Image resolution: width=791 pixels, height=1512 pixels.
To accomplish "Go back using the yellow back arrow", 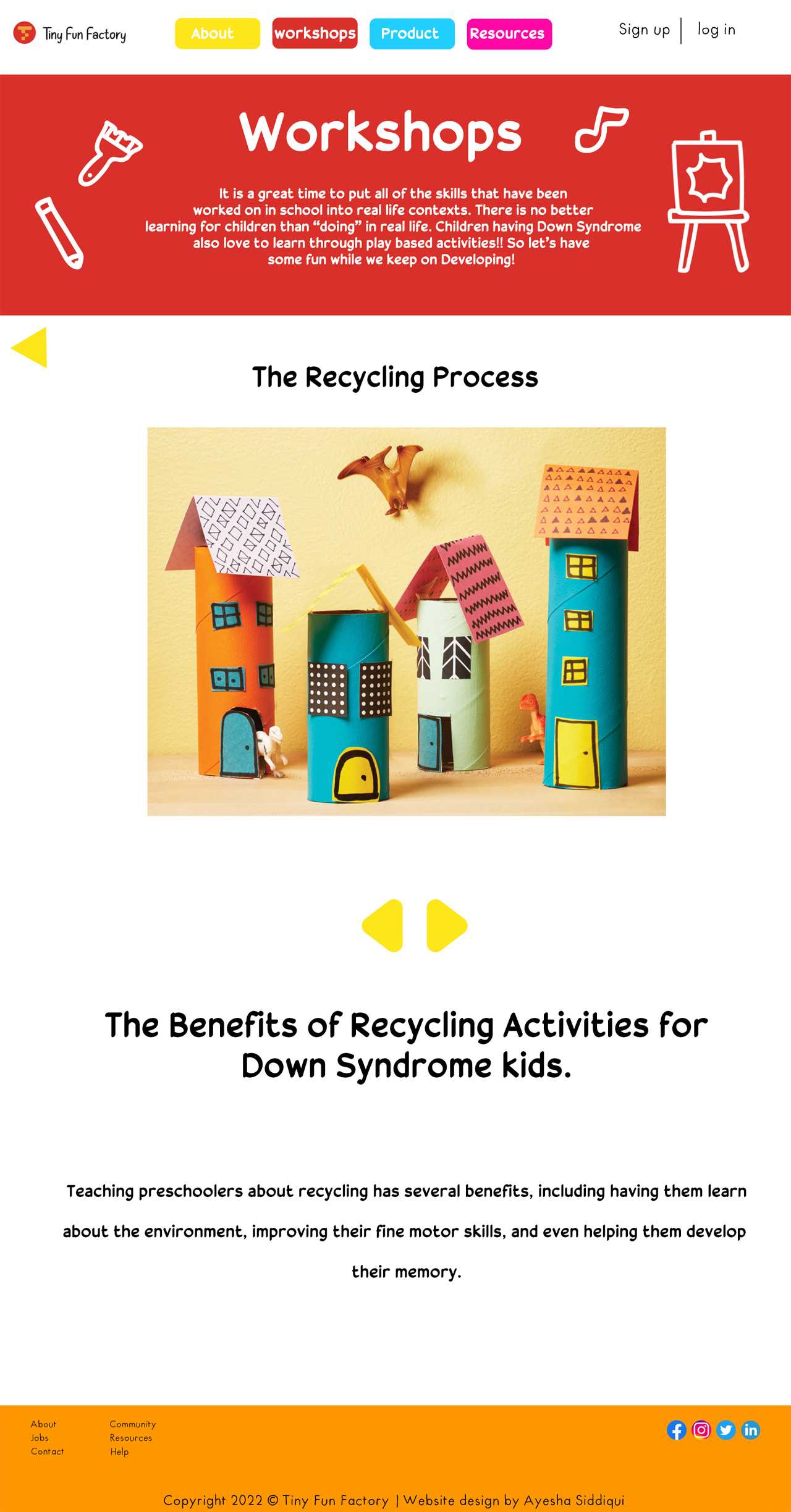I will [29, 347].
